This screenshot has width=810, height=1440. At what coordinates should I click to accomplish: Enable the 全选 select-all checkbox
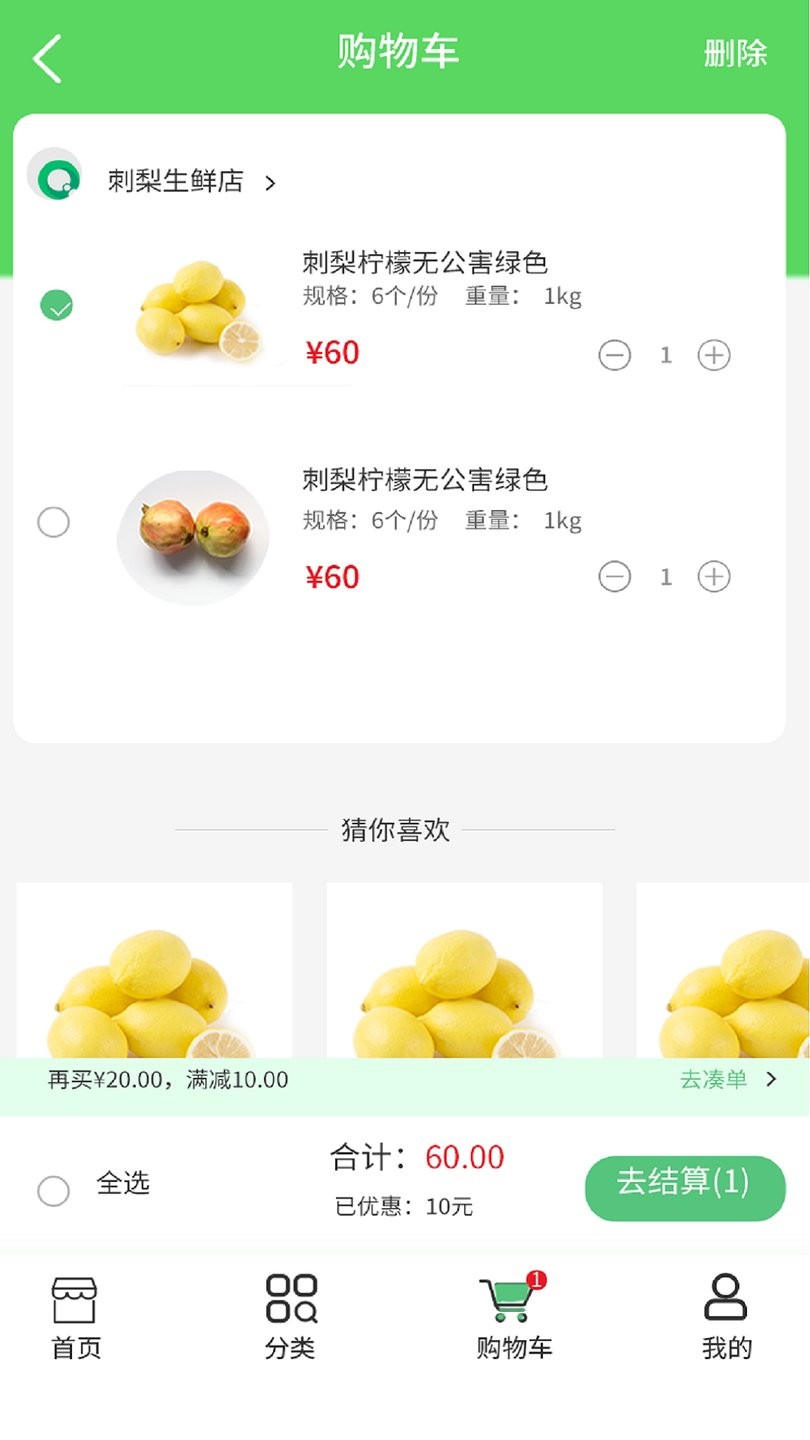[54, 1192]
